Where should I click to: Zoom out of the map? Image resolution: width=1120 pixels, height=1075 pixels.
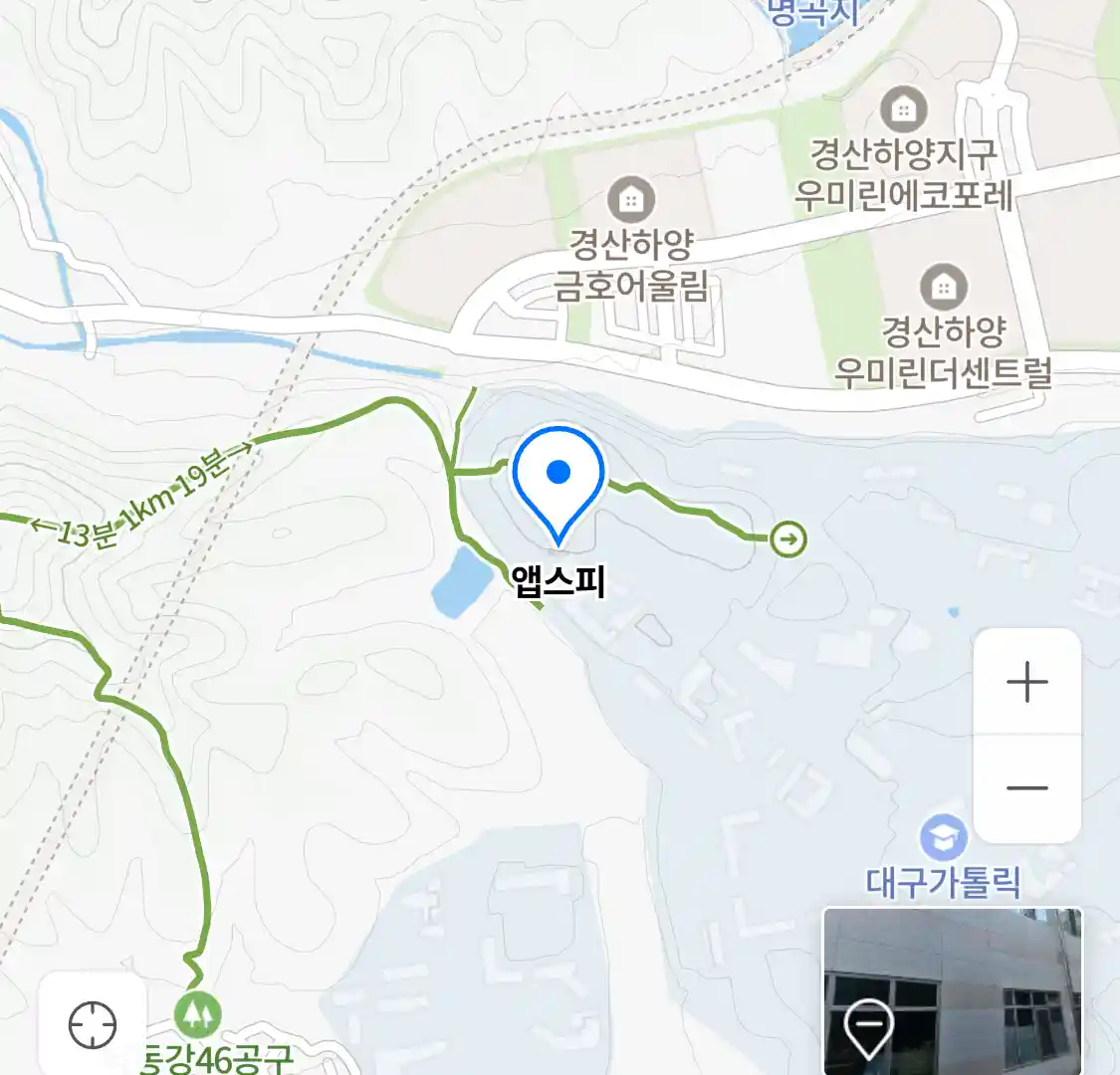[1026, 788]
